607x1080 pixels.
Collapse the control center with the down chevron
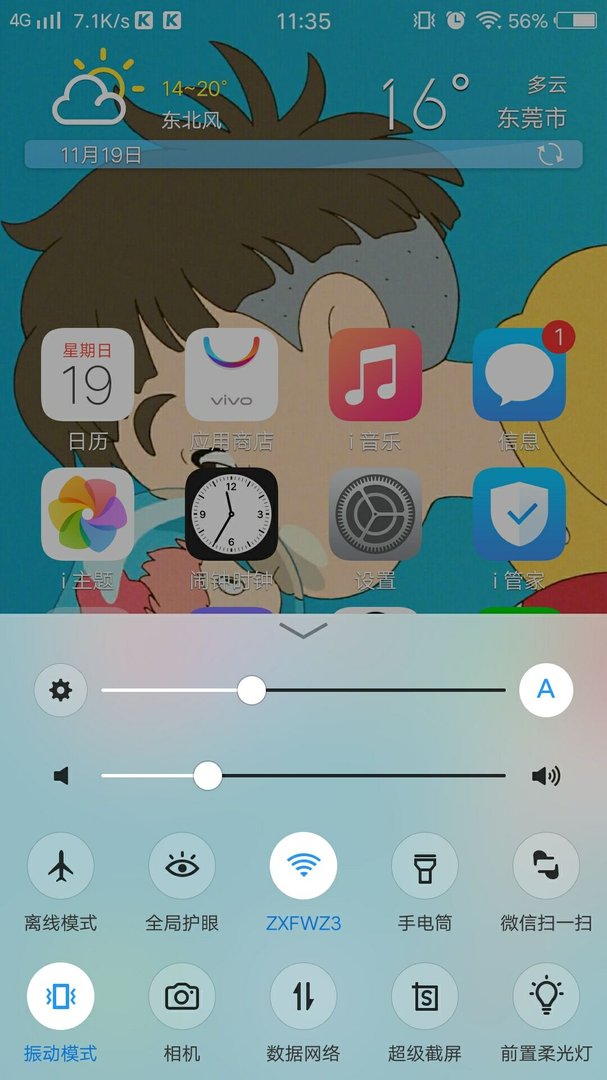[x=304, y=630]
